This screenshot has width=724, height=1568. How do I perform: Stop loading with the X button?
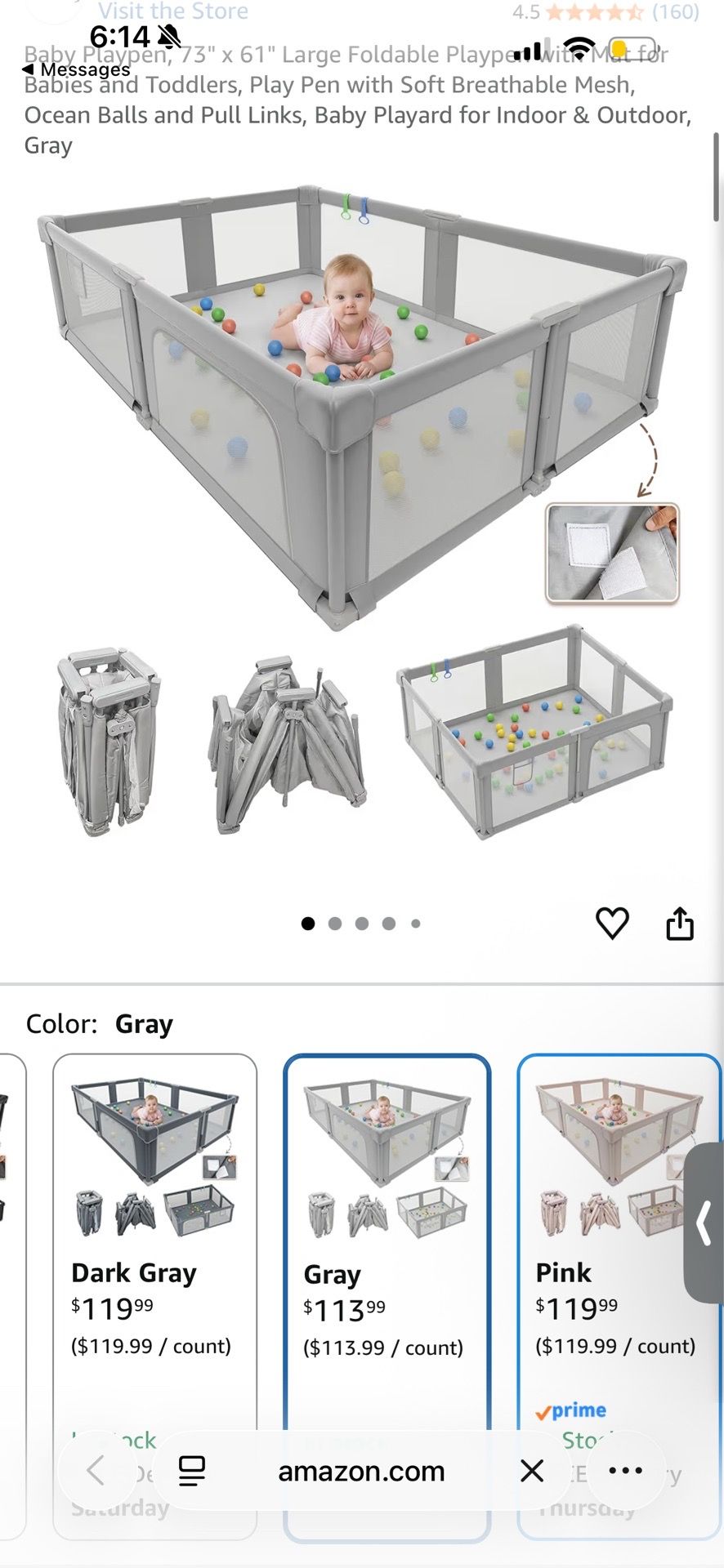(532, 1471)
